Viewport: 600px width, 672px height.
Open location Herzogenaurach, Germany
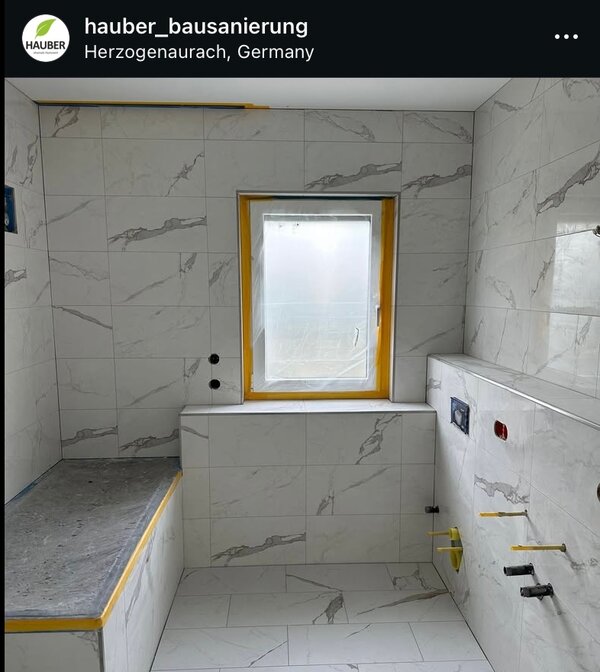click(199, 52)
